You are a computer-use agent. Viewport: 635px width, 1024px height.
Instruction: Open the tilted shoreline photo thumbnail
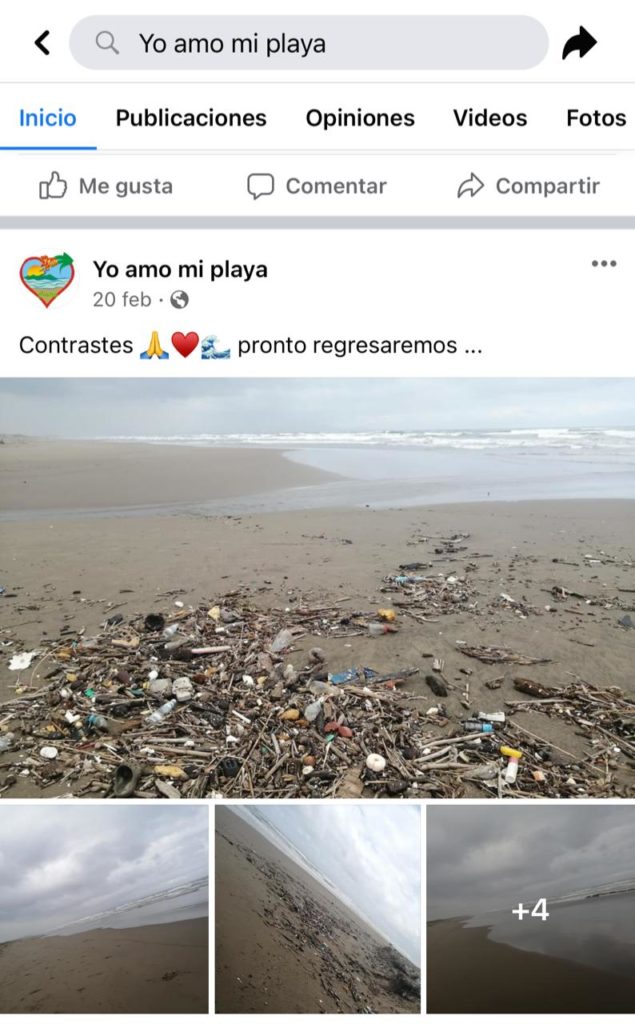[x=317, y=909]
